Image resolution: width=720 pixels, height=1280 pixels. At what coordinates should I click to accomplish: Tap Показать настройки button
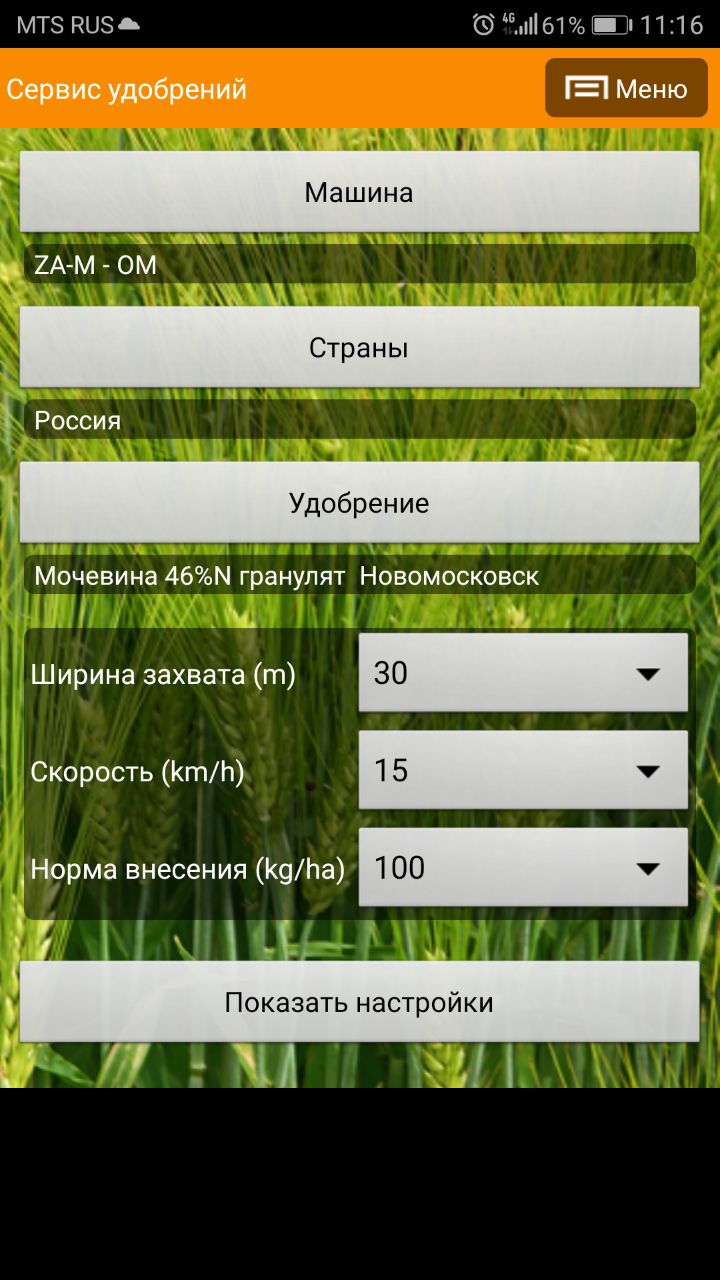pos(359,1002)
